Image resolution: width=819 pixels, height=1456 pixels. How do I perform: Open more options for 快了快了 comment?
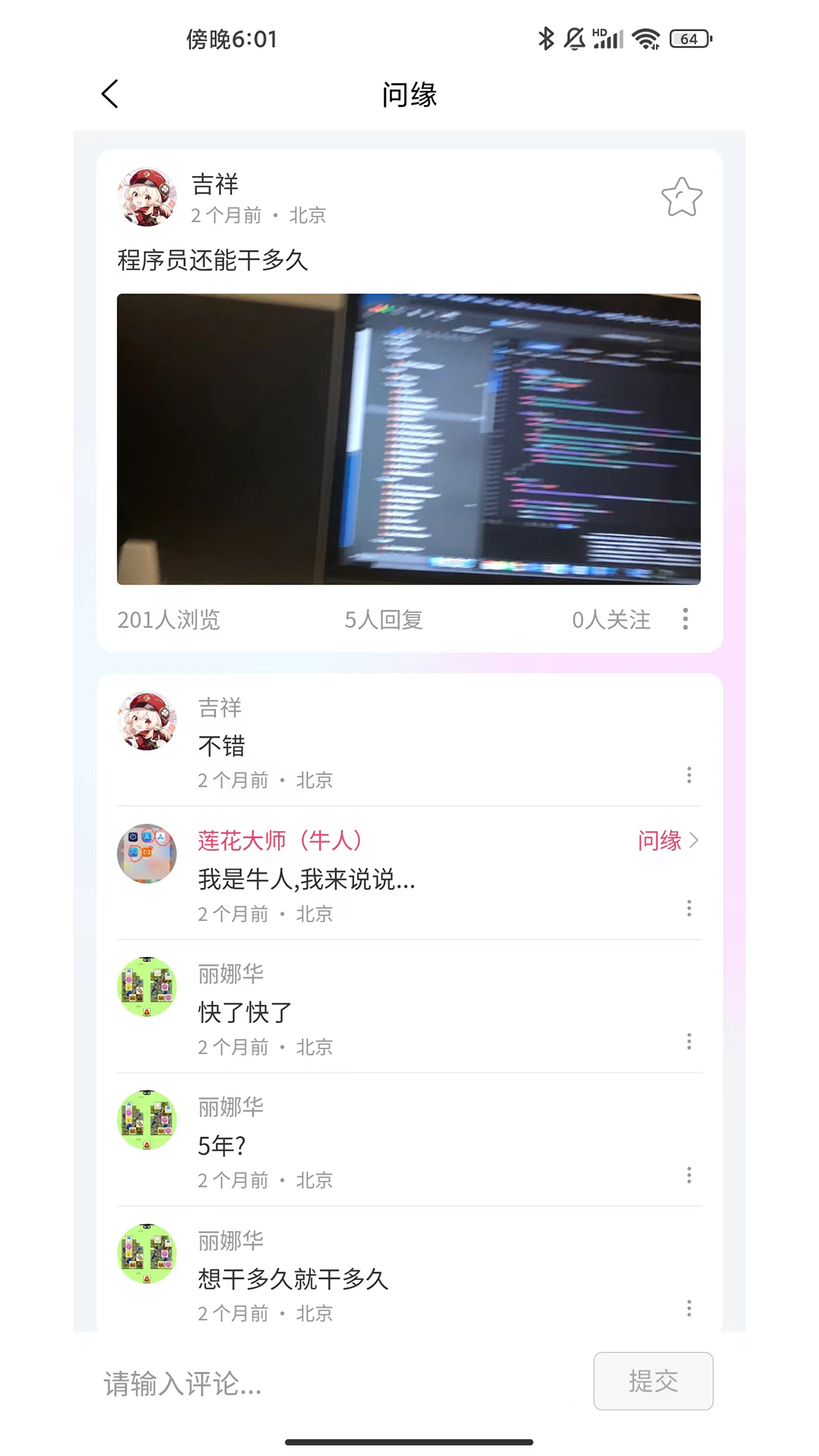[689, 1042]
